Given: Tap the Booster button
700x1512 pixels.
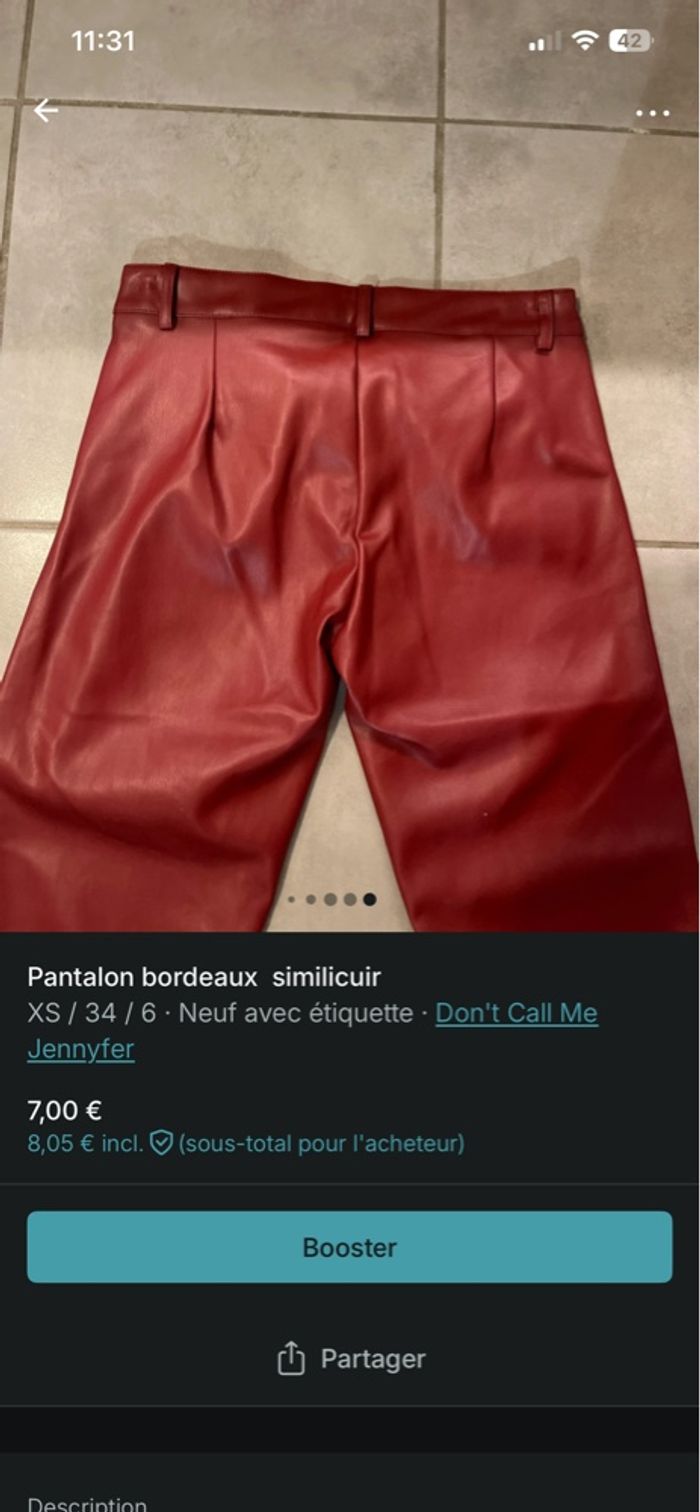Looking at the screenshot, I should pyautogui.click(x=349, y=1247).
